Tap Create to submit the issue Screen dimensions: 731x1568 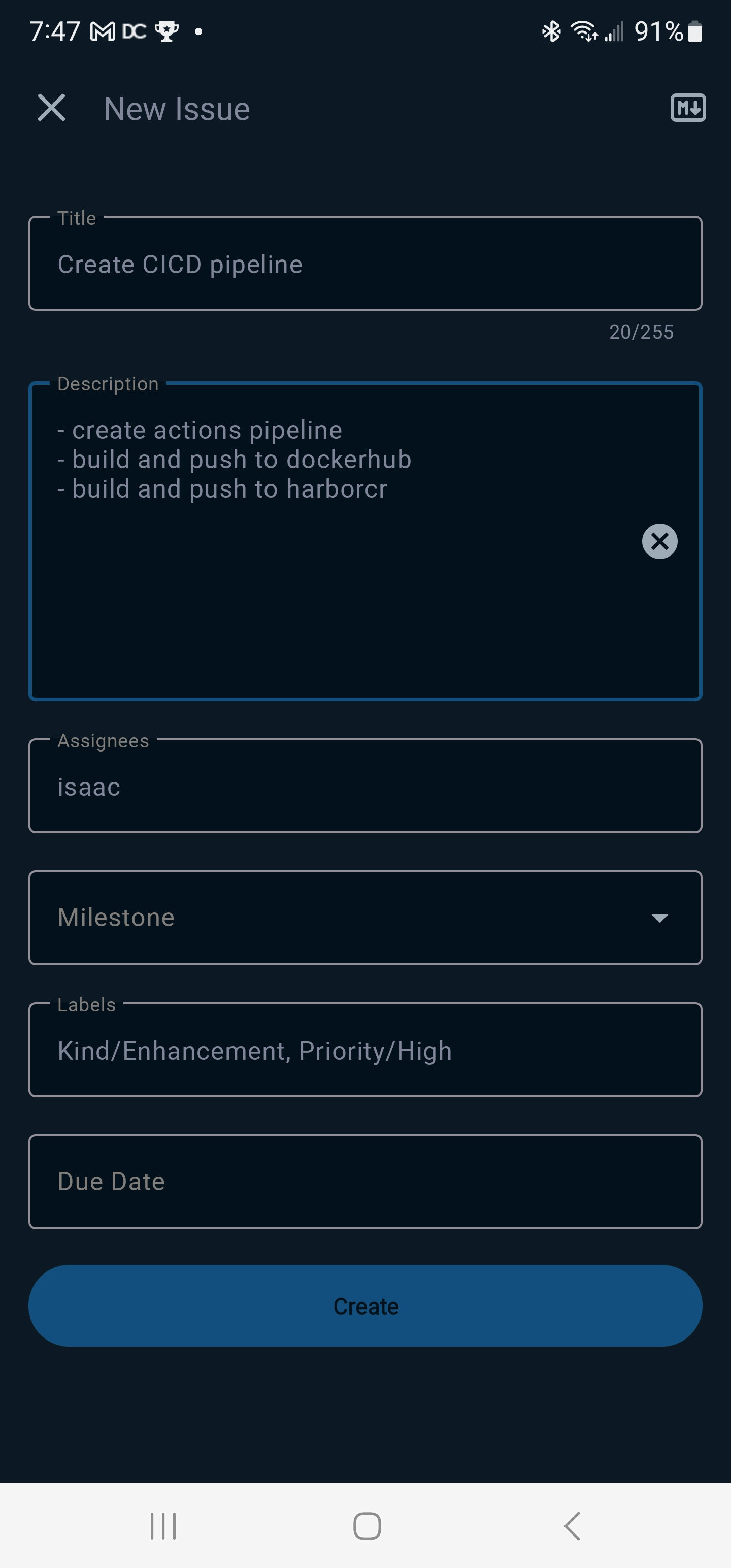pyautogui.click(x=365, y=1305)
